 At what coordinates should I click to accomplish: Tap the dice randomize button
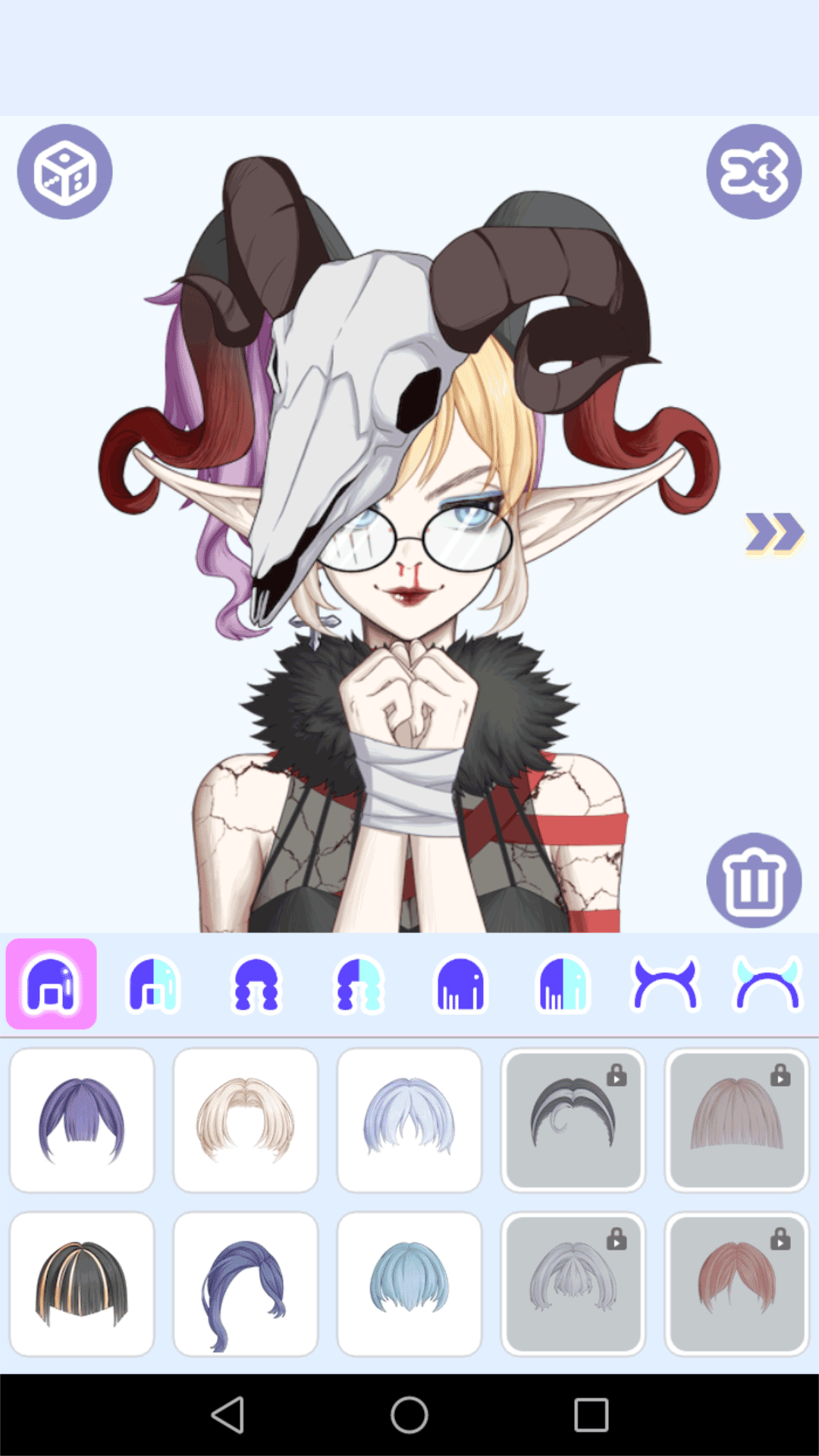point(65,171)
